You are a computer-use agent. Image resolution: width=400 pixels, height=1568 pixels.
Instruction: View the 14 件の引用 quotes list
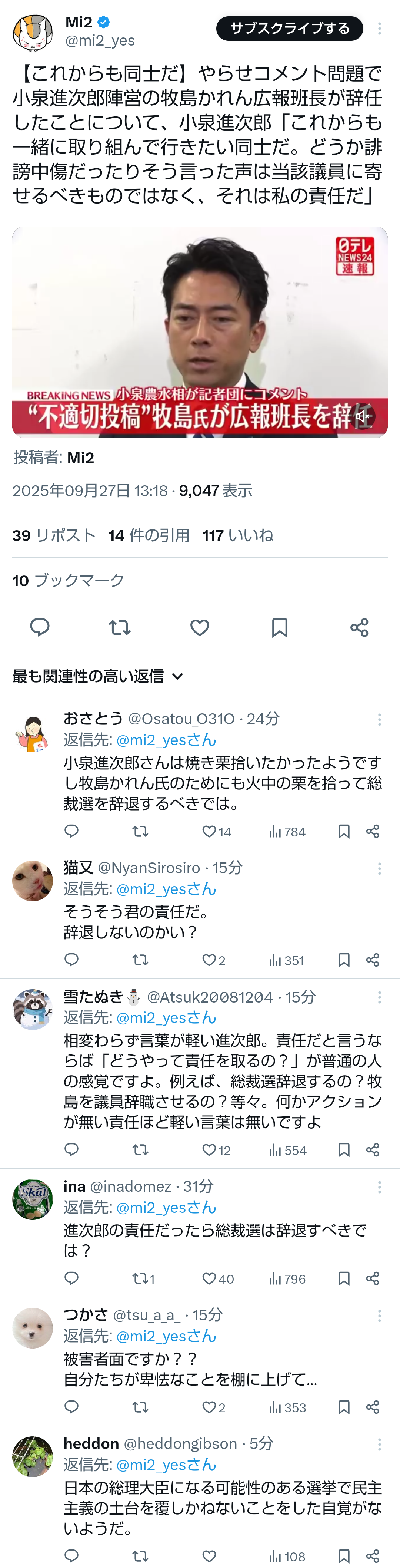(149, 536)
